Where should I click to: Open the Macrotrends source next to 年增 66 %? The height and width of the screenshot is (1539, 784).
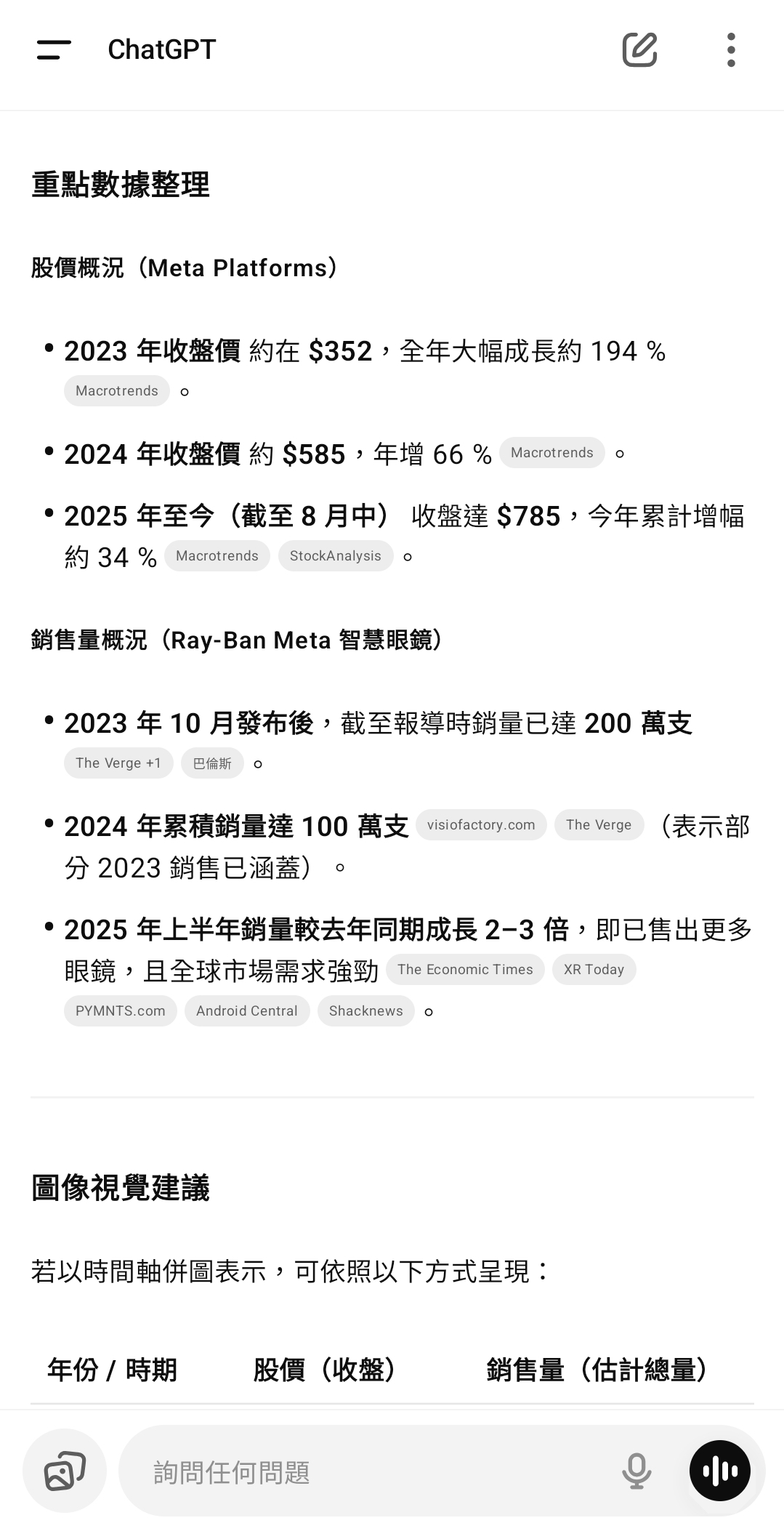[551, 453]
